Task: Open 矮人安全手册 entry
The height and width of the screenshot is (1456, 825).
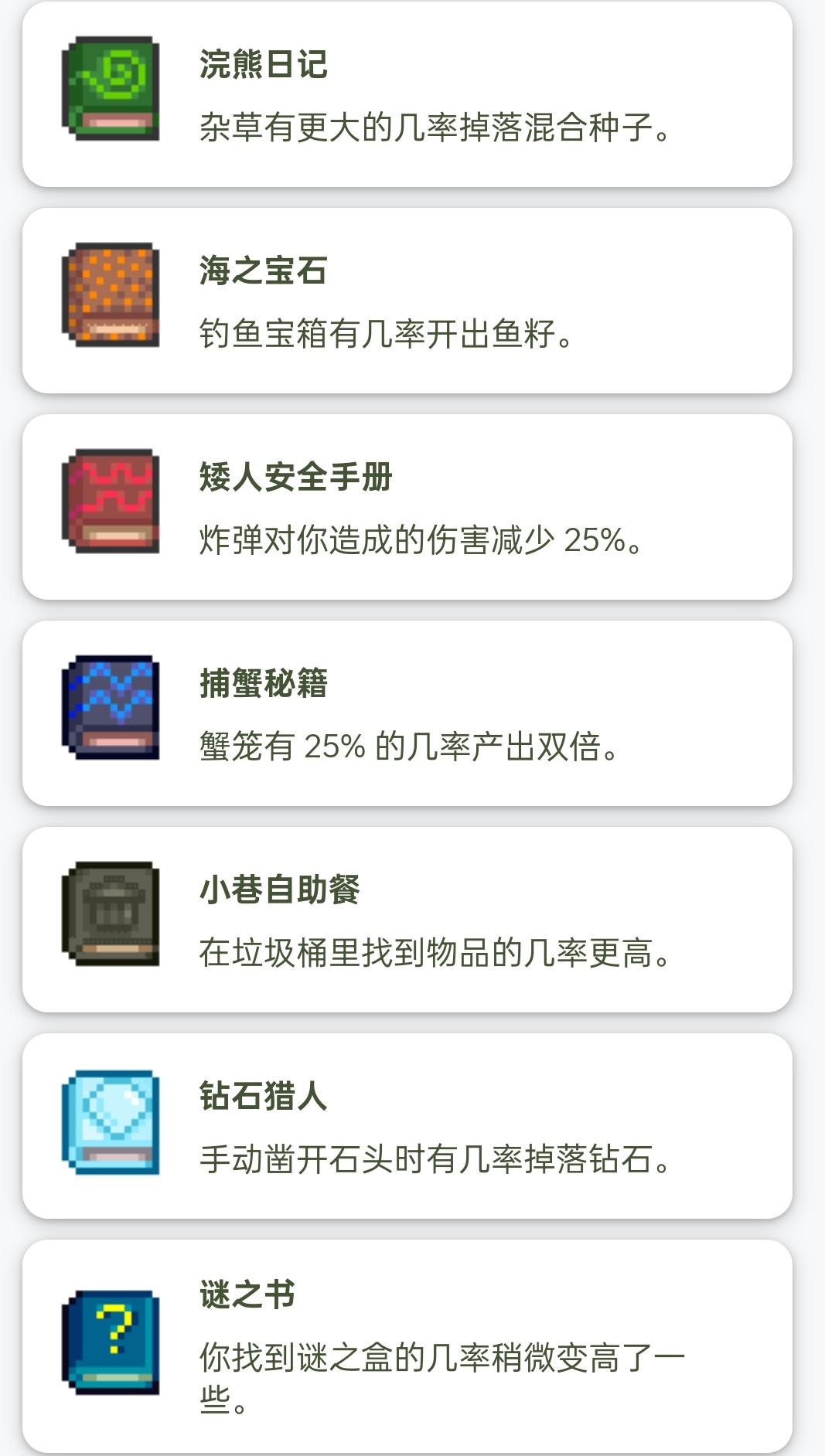Action: point(407,507)
